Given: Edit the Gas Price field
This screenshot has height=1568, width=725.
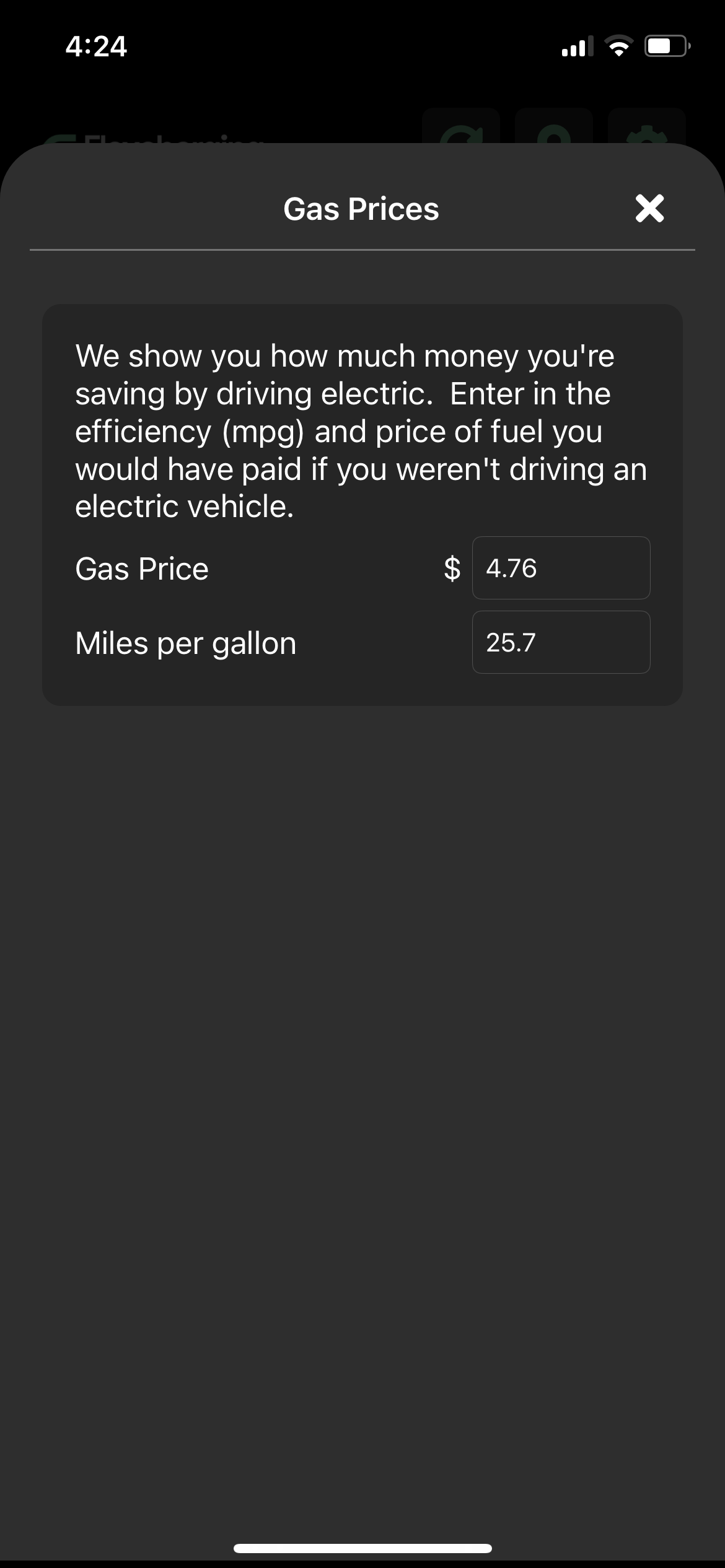Looking at the screenshot, I should 561,568.
